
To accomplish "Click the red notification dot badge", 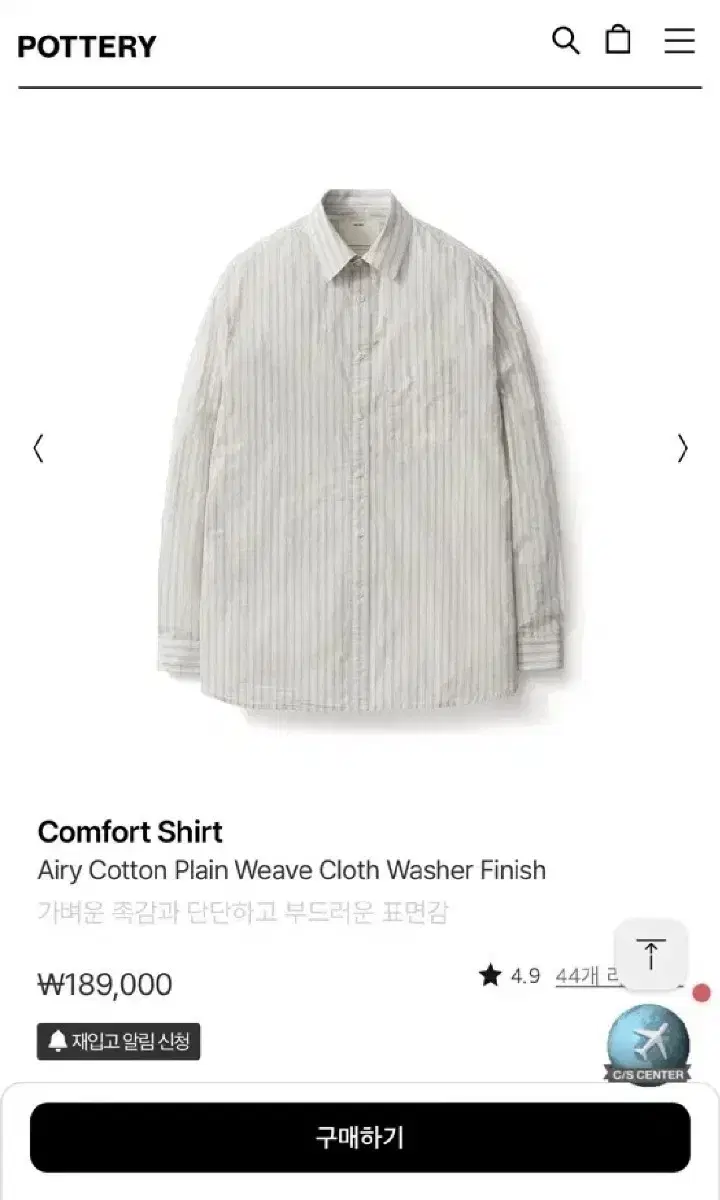I will (x=703, y=990).
